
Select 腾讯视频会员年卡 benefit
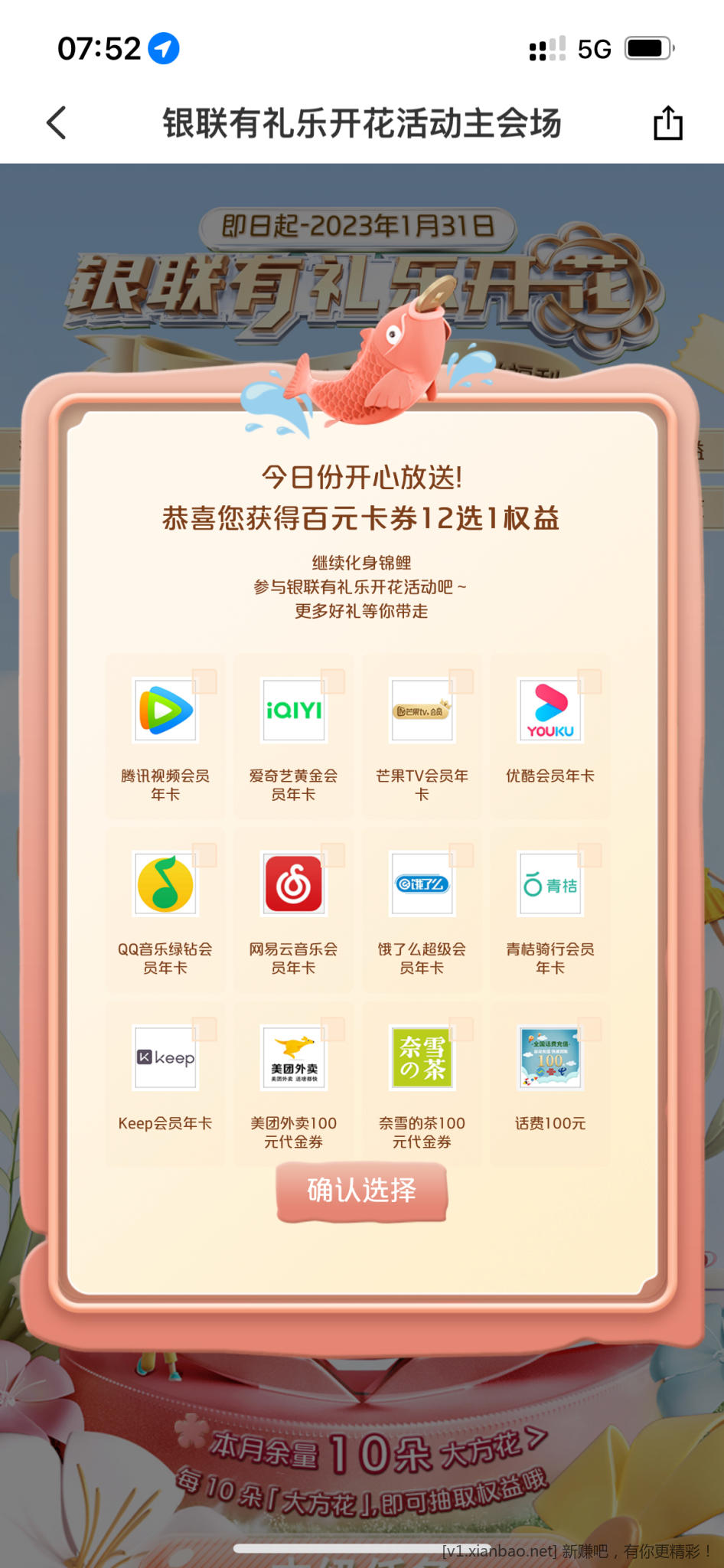[165, 733]
